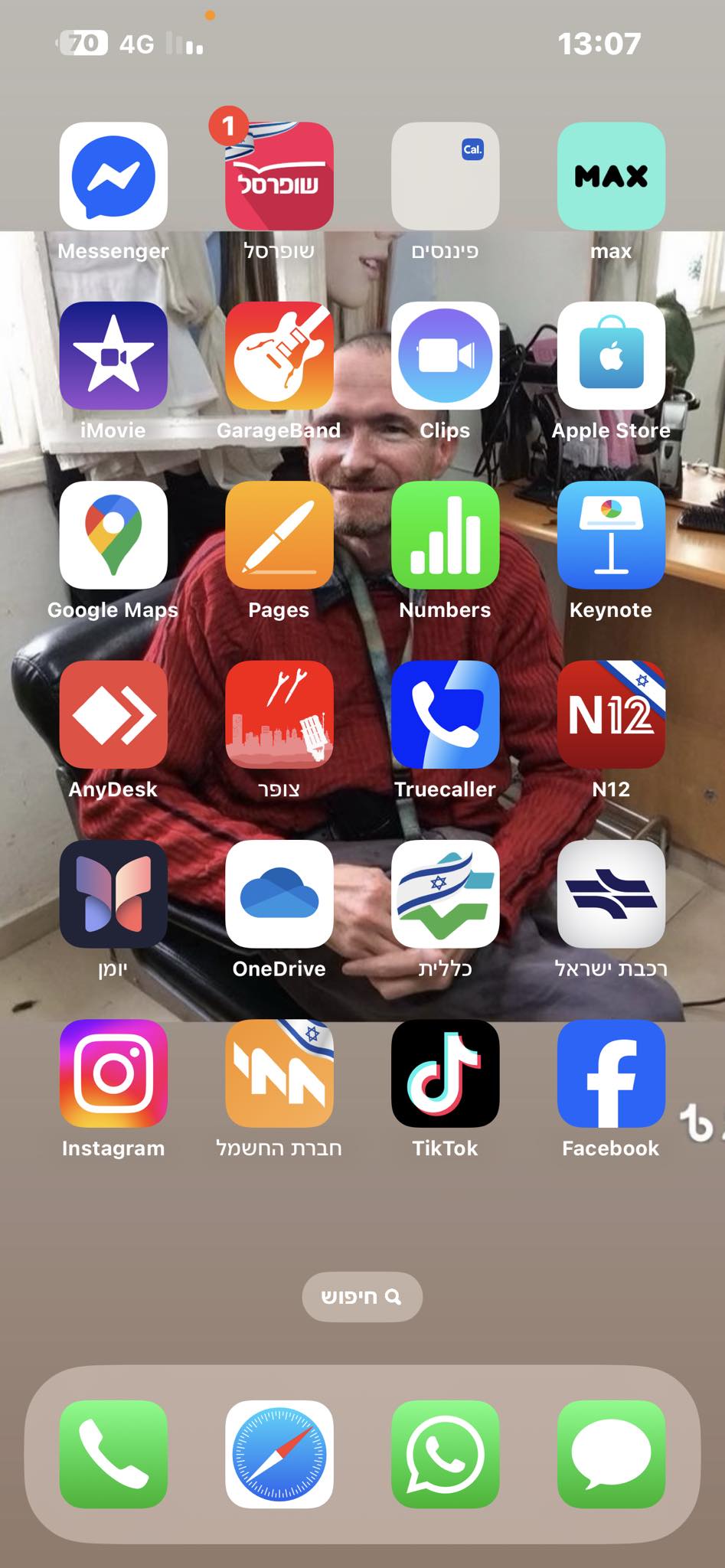This screenshot has height=1568, width=725.
Task: Open the Messenger app
Action: 113,176
